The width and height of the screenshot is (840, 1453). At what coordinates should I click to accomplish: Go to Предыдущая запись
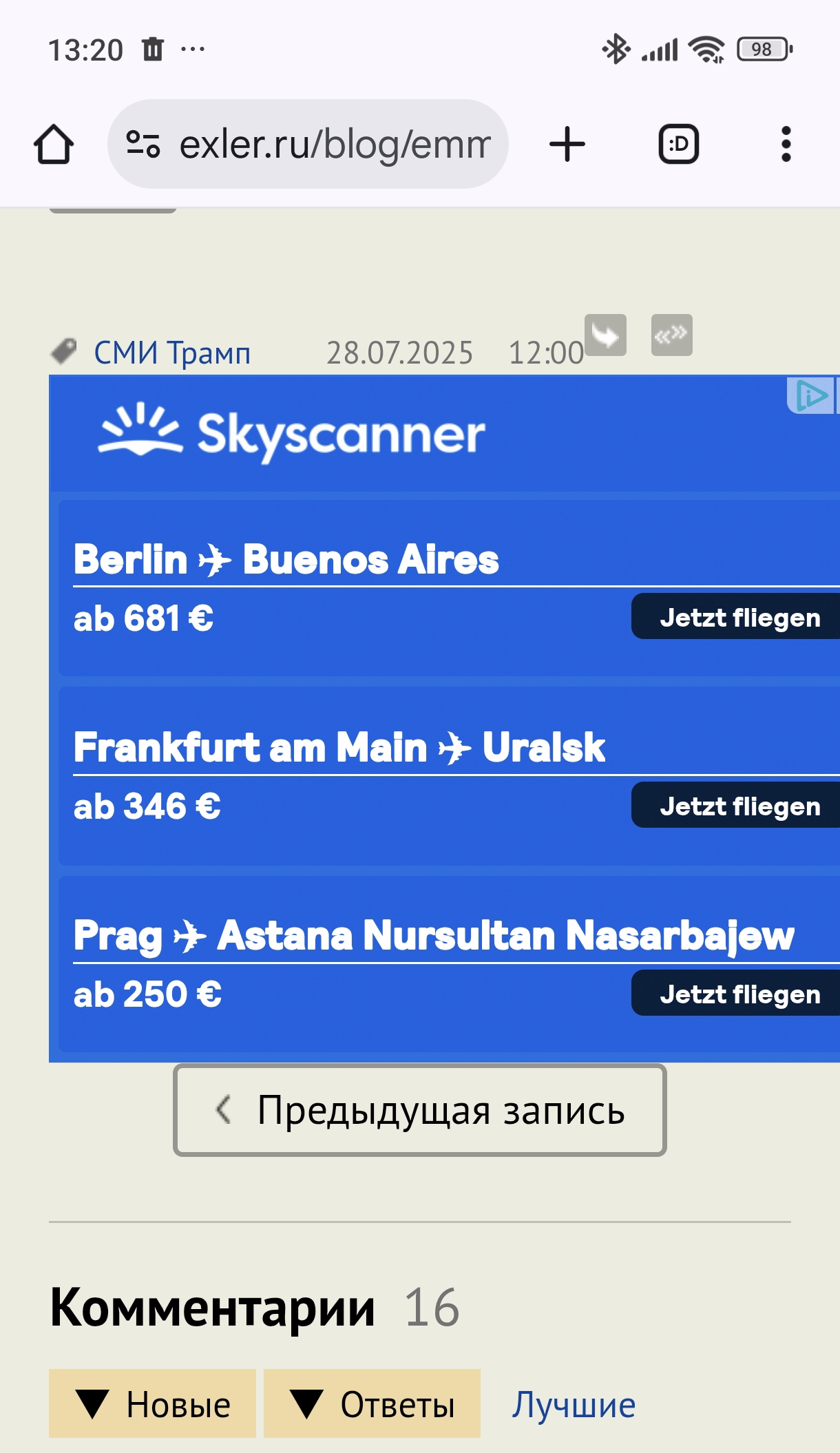click(x=419, y=1110)
